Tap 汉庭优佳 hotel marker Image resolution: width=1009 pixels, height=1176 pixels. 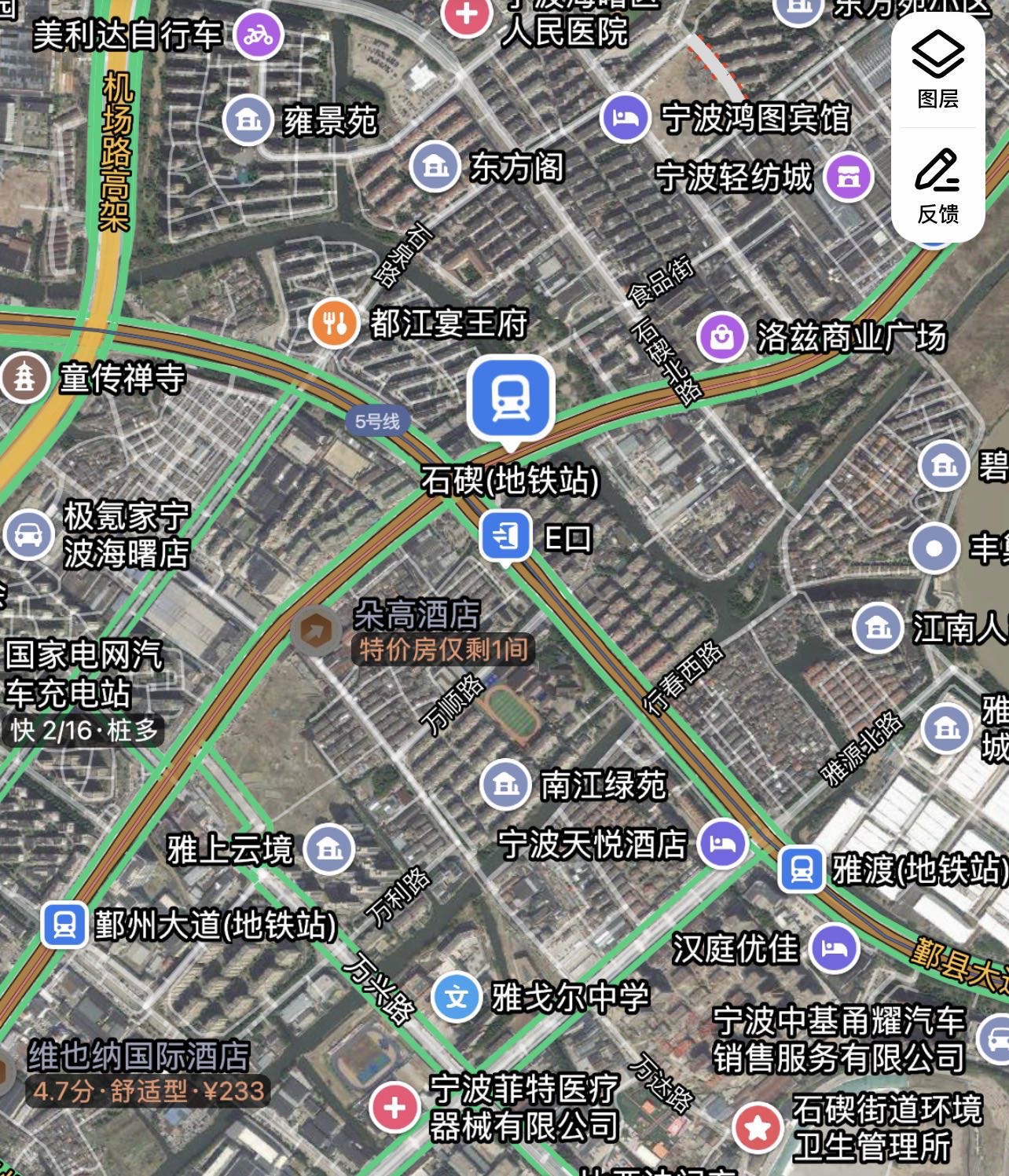click(x=835, y=948)
